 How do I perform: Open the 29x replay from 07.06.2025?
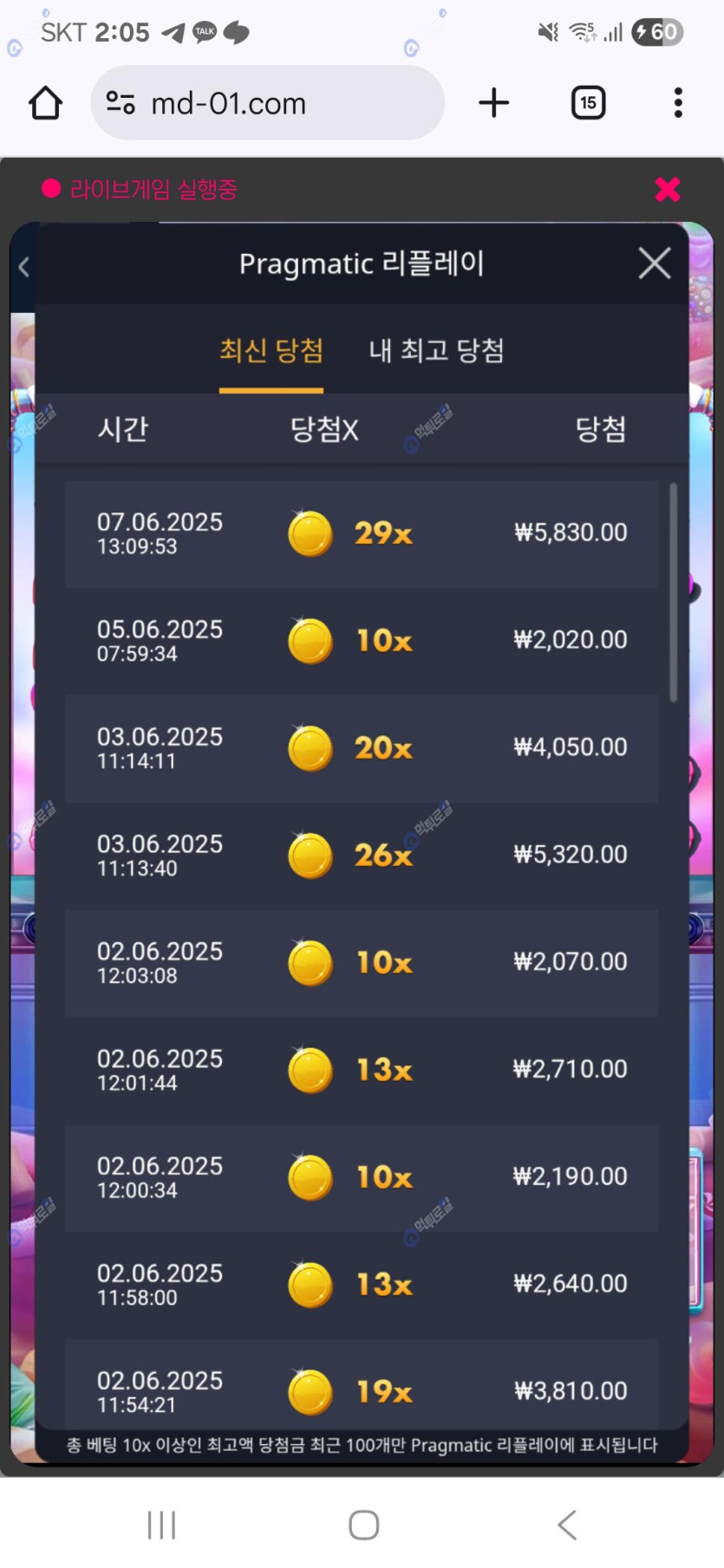[362, 533]
